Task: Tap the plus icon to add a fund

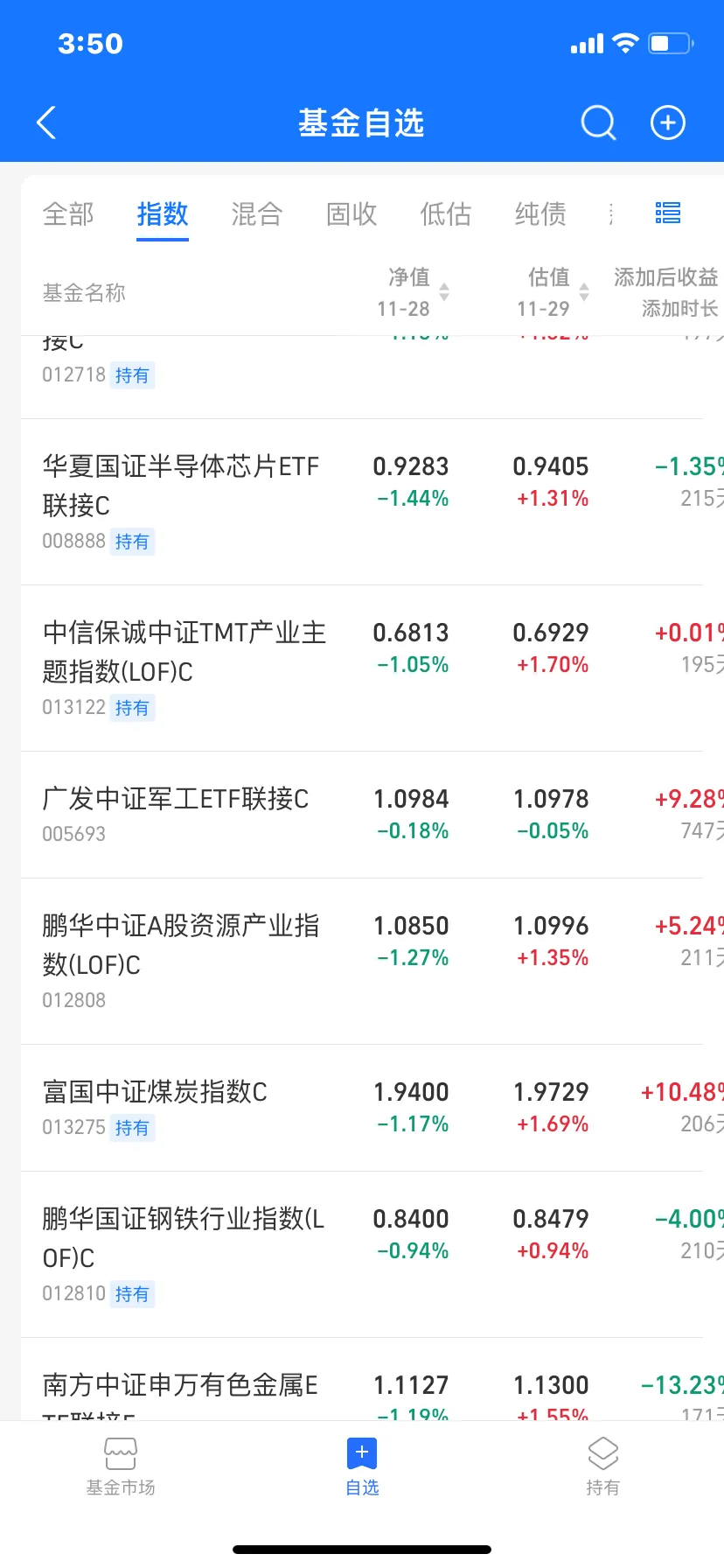Action: [668, 123]
